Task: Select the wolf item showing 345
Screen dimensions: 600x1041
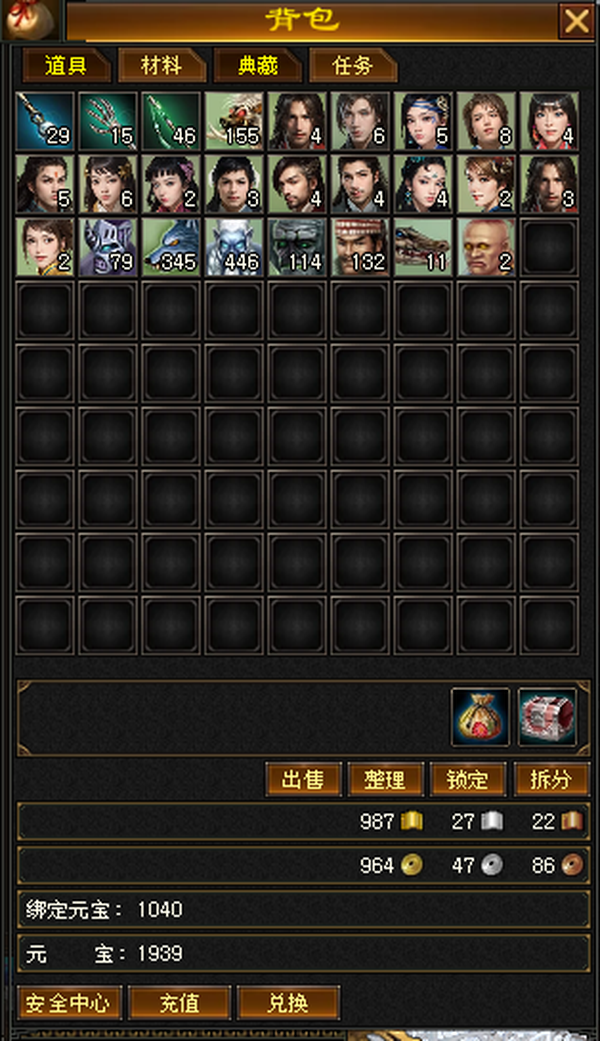Action: point(171,247)
